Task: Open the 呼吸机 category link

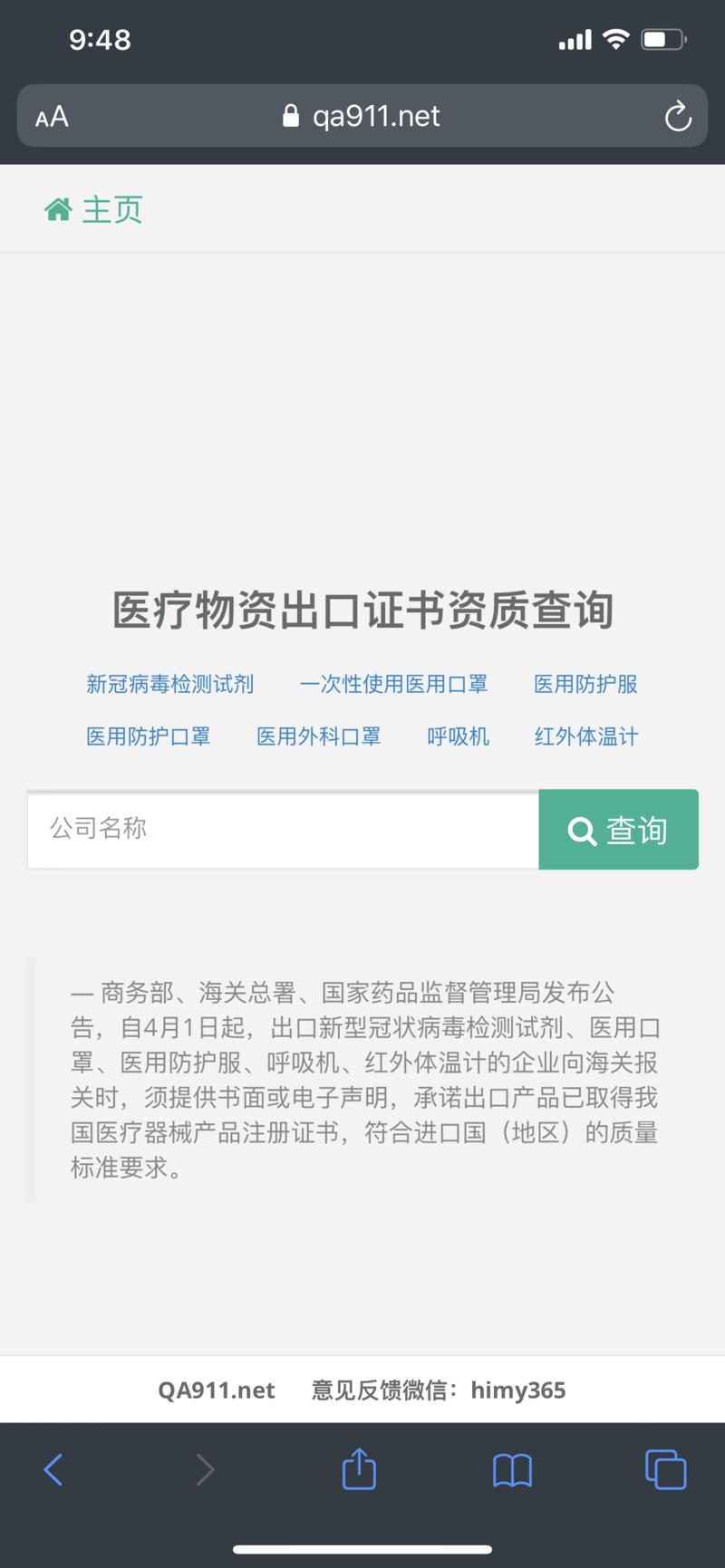Action: coord(458,736)
